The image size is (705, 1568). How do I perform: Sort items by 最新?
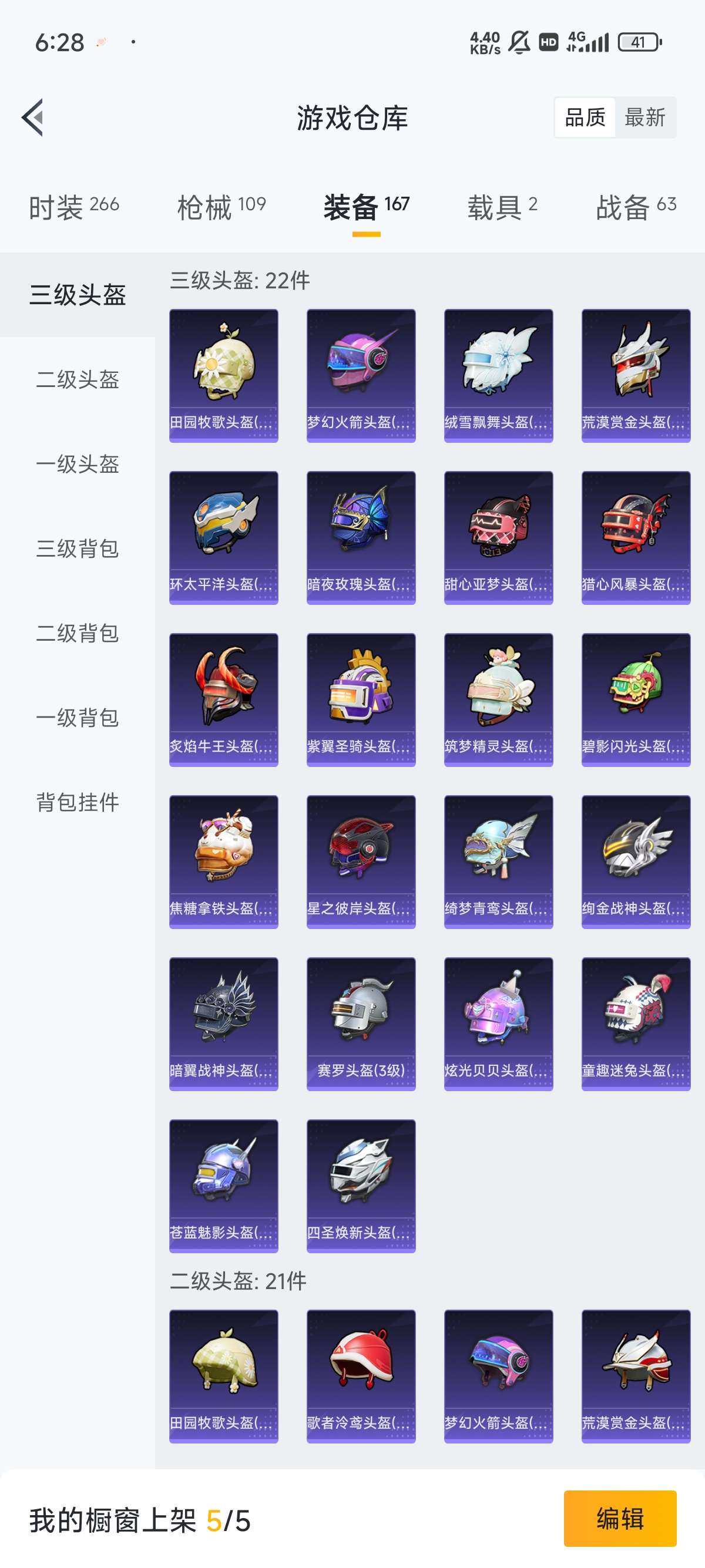pos(644,117)
